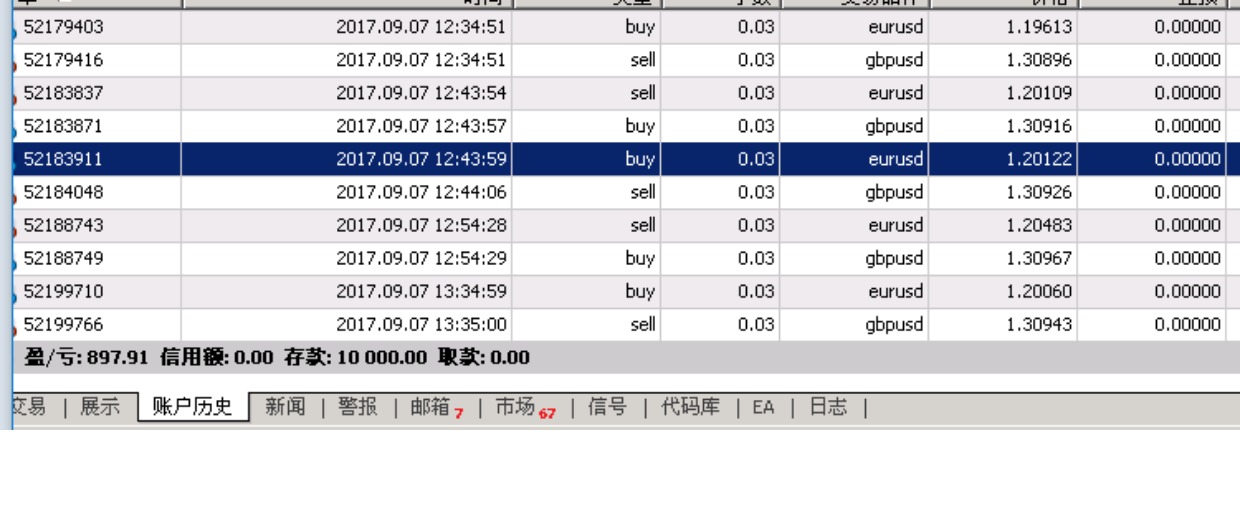
Task: Switch to the 新闻 tab
Action: [284, 407]
